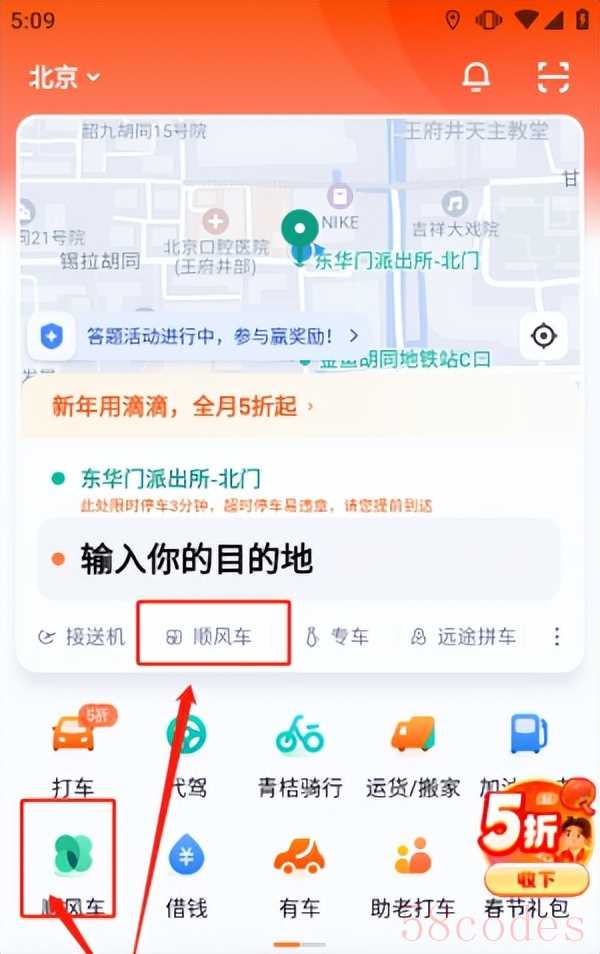Open the quiz activity banner
Image resolution: width=600 pixels, height=954 pixels.
[x=200, y=336]
